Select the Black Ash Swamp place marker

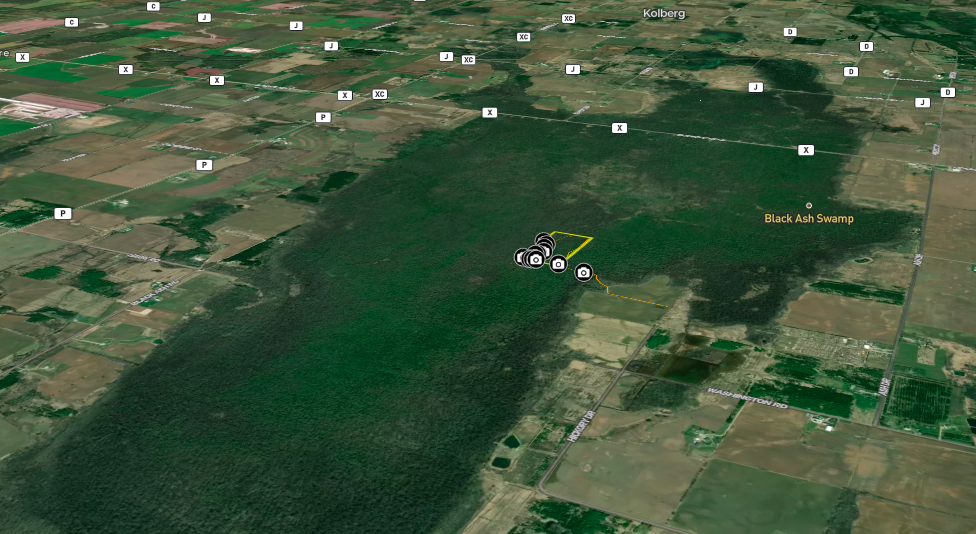coord(809,205)
